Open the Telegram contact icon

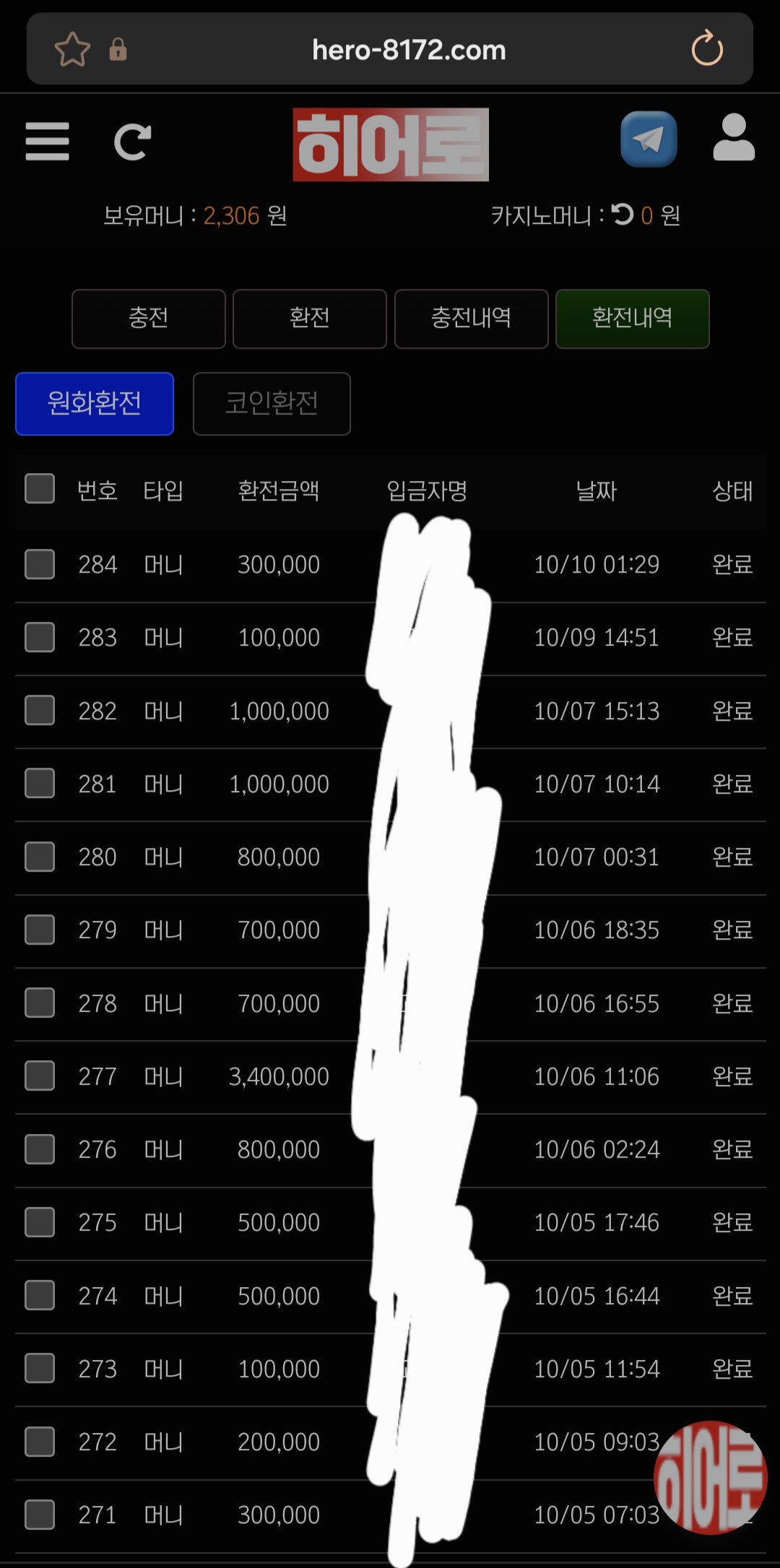pyautogui.click(x=649, y=139)
